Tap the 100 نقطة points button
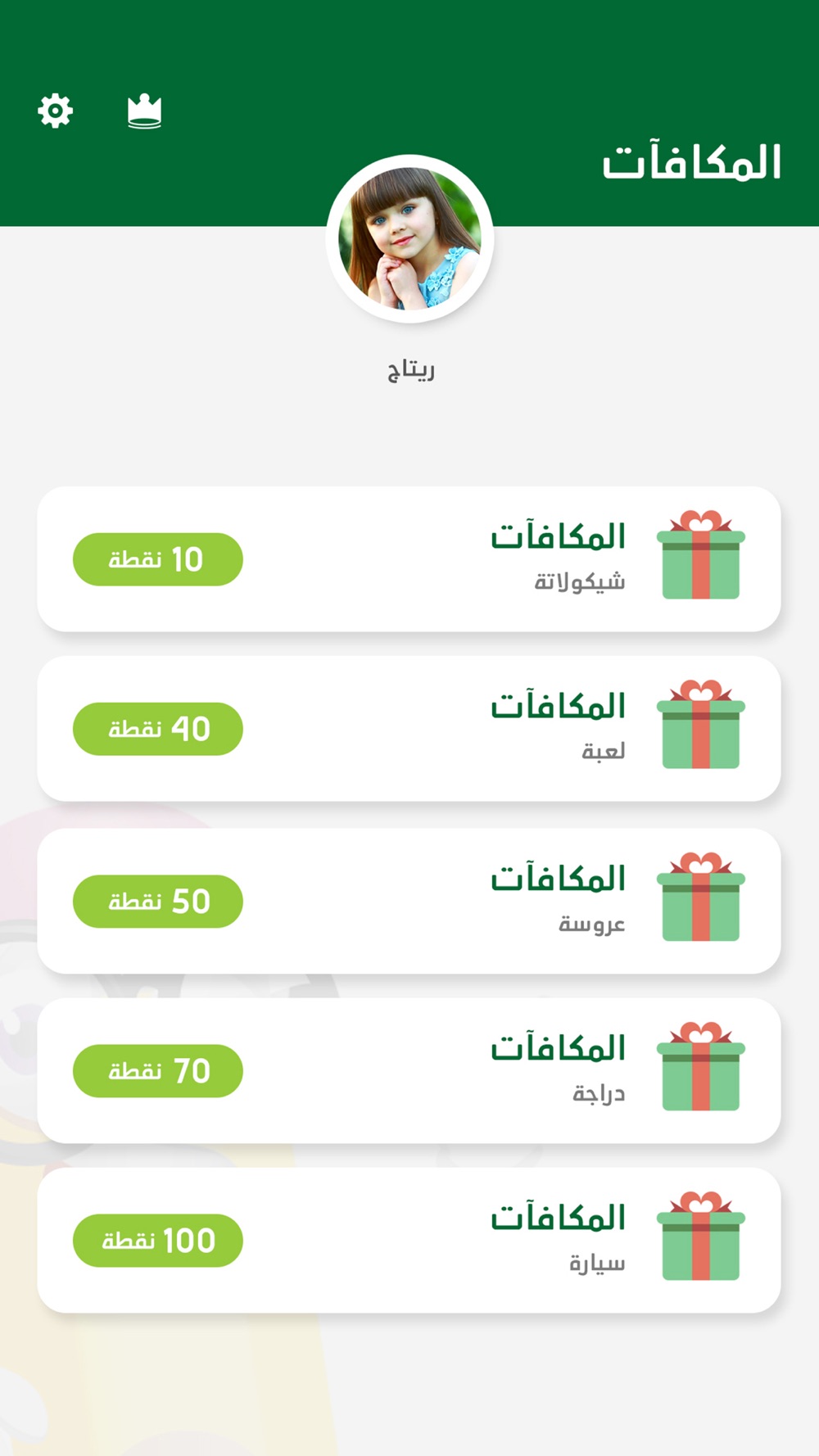The width and height of the screenshot is (819, 1456). [158, 1241]
